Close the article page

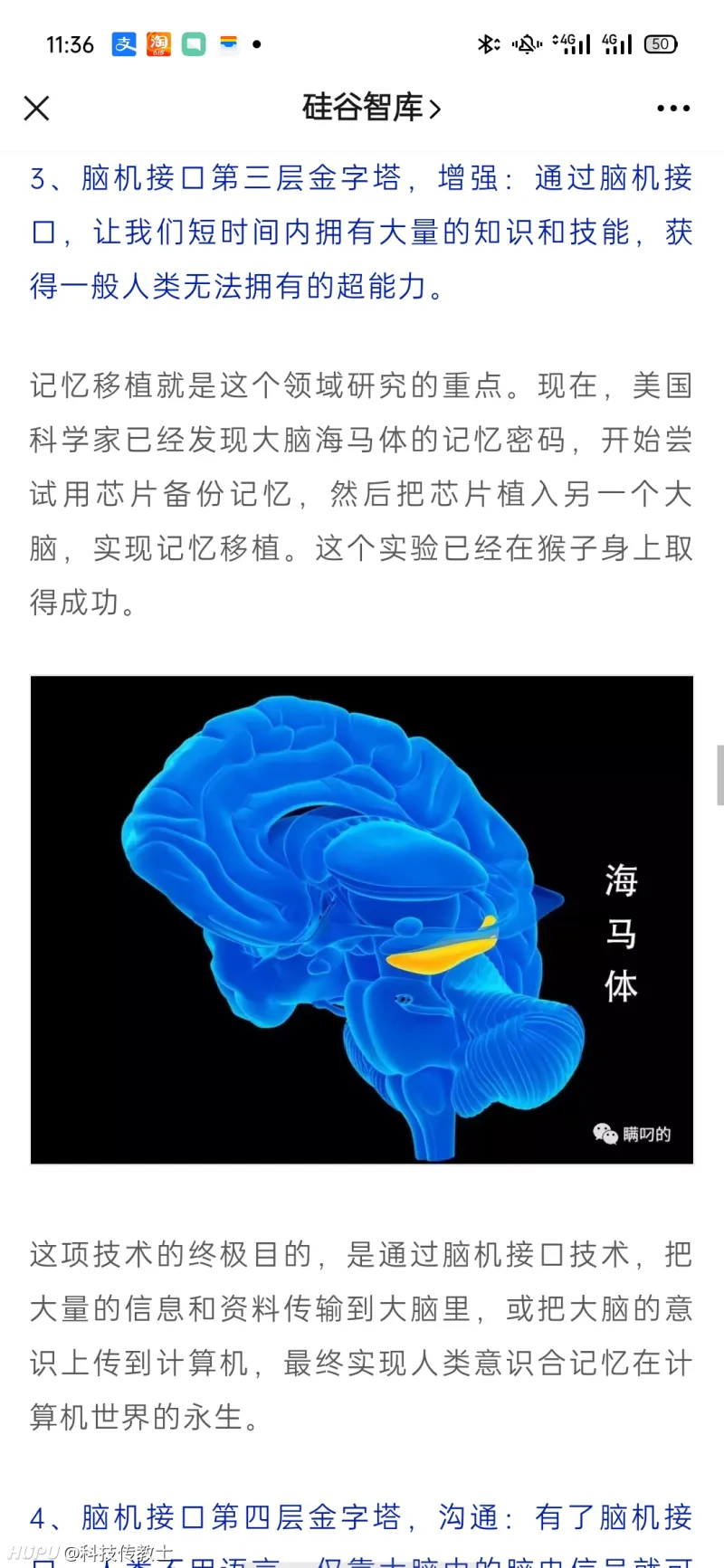pos(36,109)
